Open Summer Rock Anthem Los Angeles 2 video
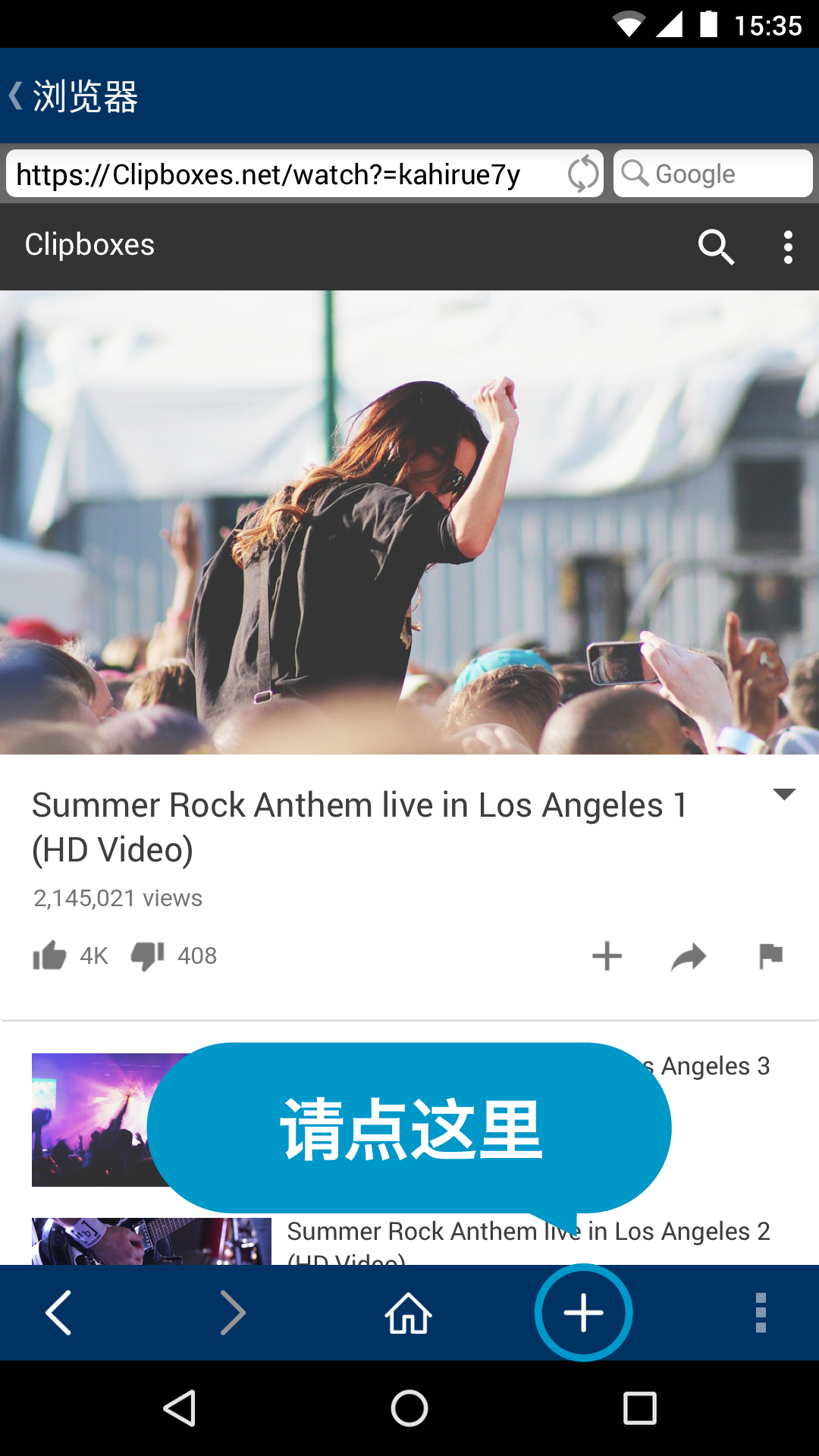The width and height of the screenshot is (819, 1456). pos(528,1232)
